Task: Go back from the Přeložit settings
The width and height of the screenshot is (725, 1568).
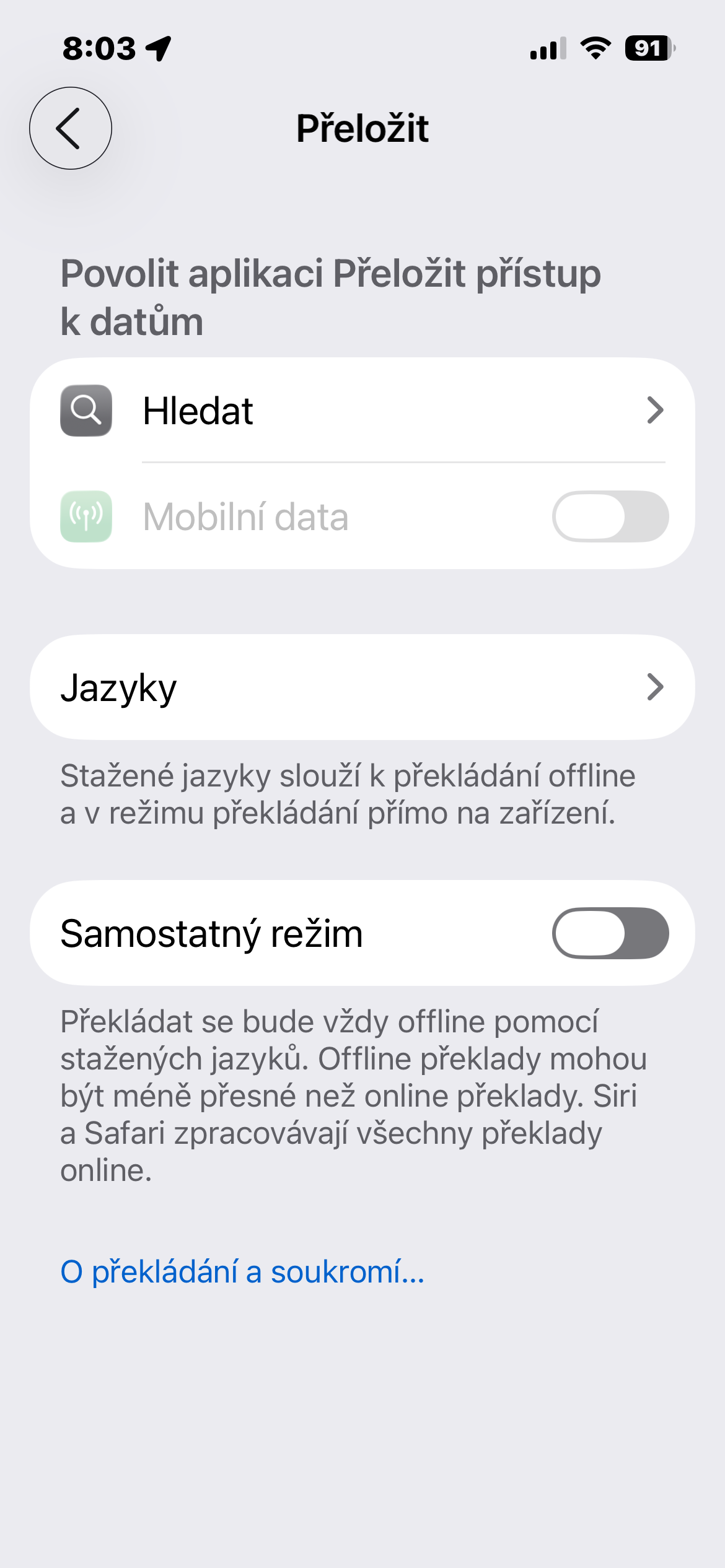Action: (x=71, y=128)
